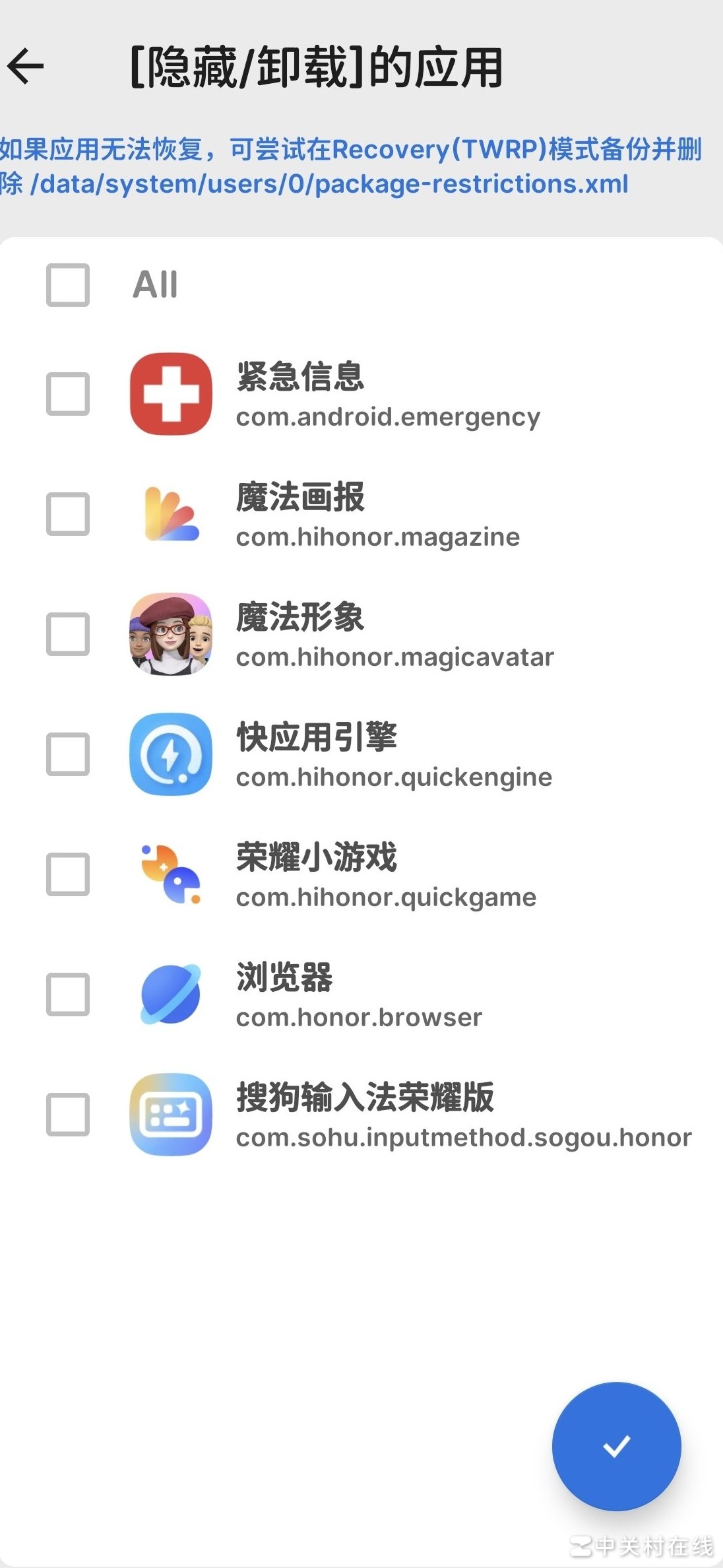Screen dimensions: 723x1568
Task: Select 荣耀小游戏 checkbox
Action: click(x=68, y=874)
